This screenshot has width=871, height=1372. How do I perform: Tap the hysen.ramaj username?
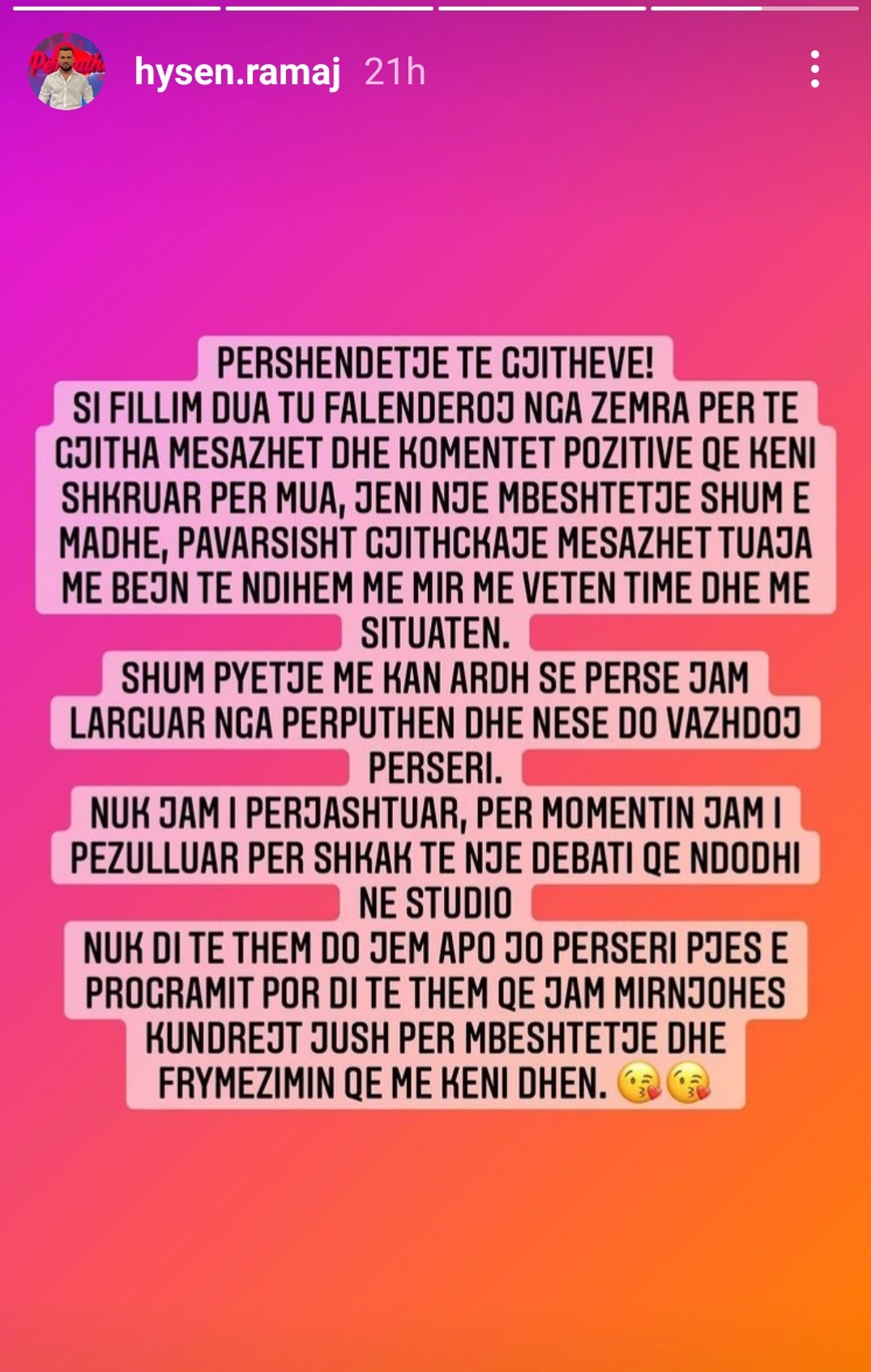pyautogui.click(x=237, y=73)
